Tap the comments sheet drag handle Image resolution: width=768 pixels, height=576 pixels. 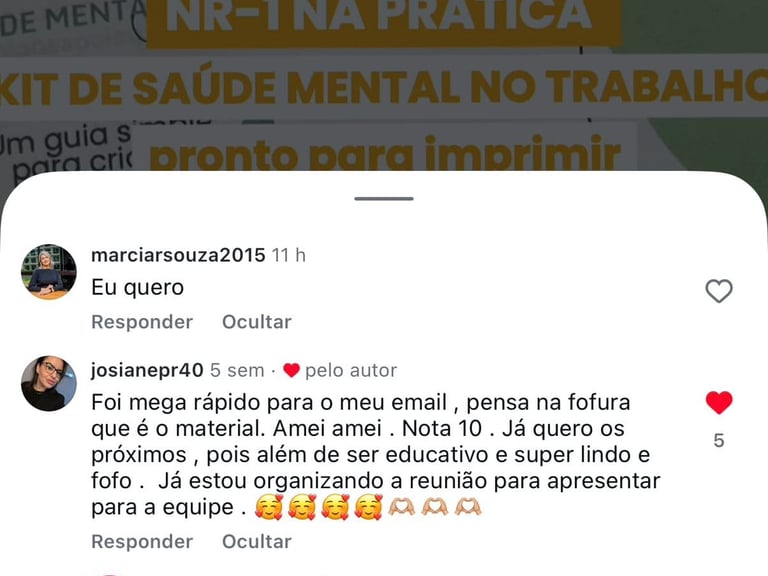pyautogui.click(x=384, y=198)
